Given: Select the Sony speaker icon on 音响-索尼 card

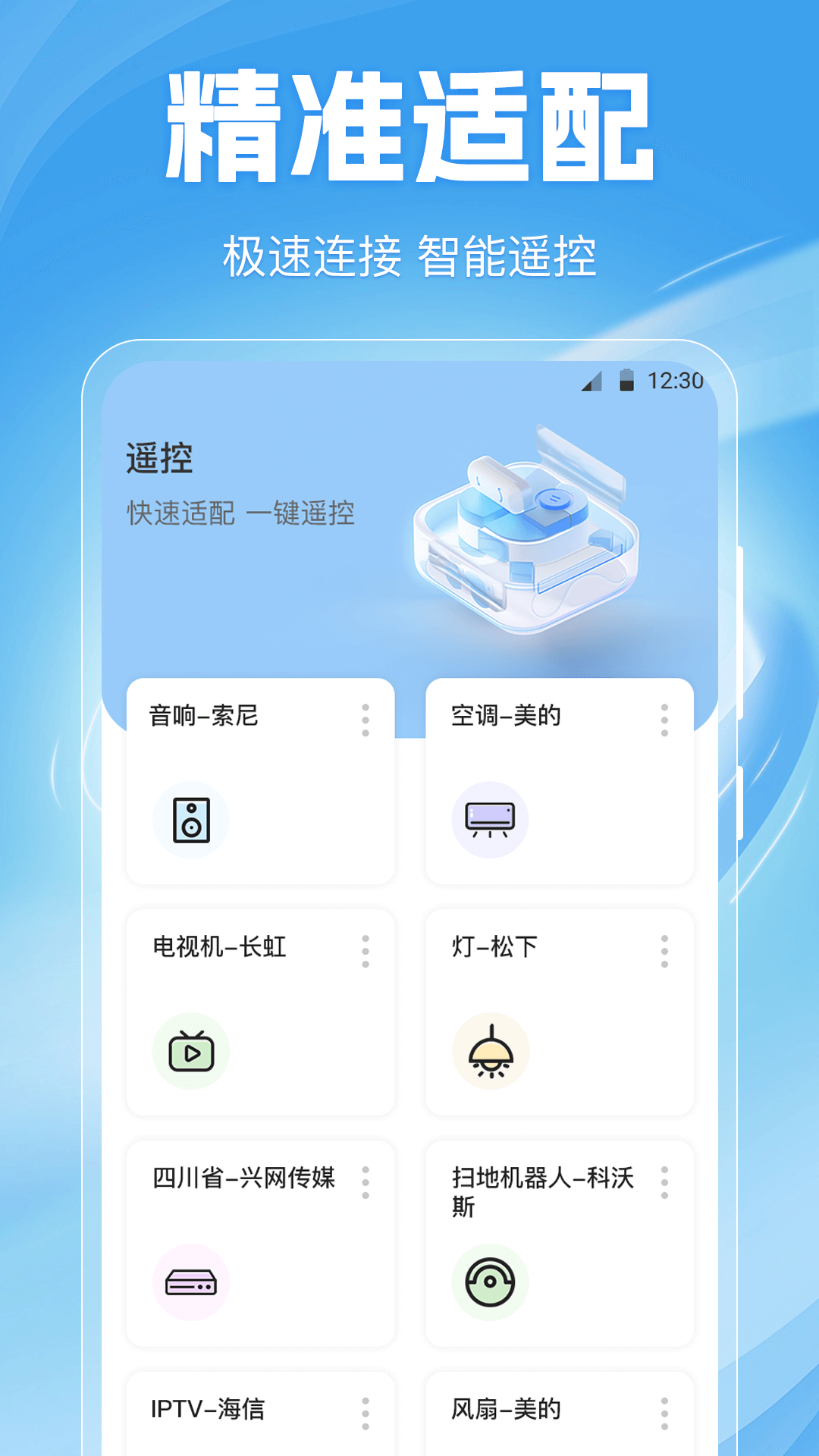Looking at the screenshot, I should [190, 819].
